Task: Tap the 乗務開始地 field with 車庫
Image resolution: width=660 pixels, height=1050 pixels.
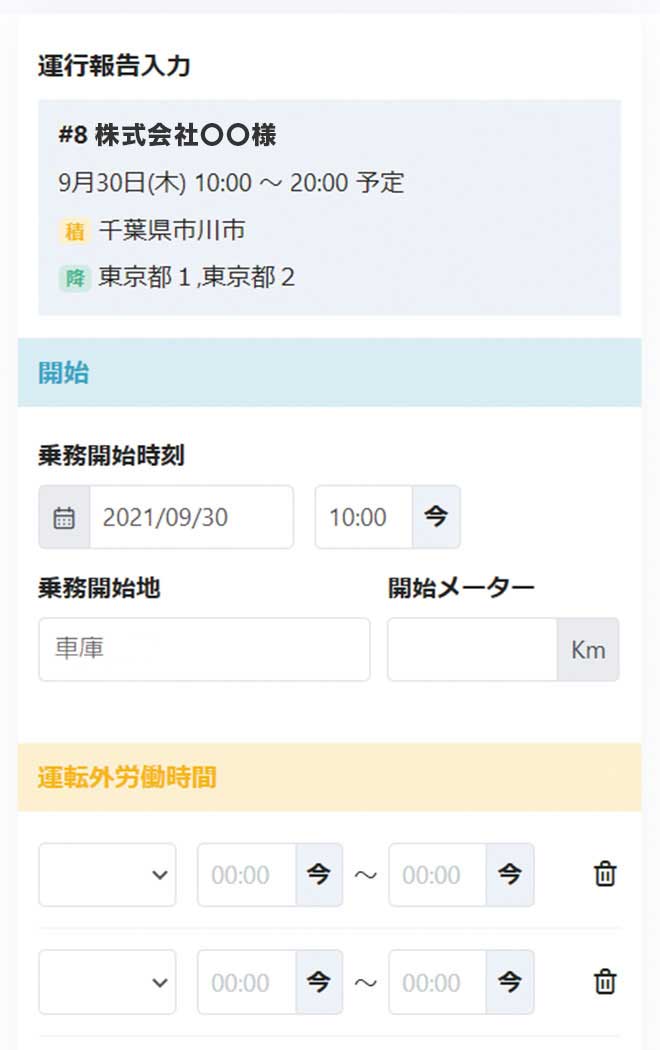Action: click(x=204, y=649)
